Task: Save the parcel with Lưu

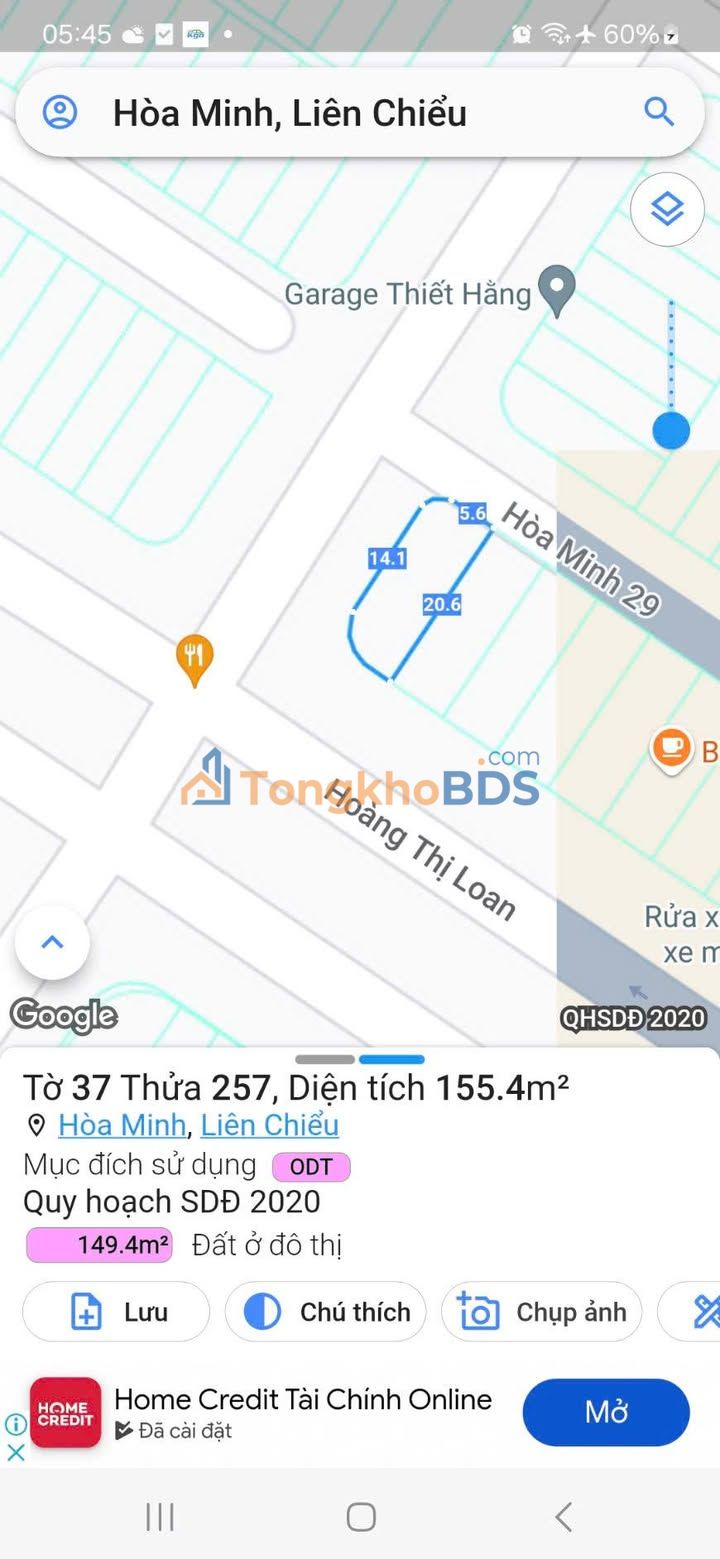Action: [x=116, y=1311]
